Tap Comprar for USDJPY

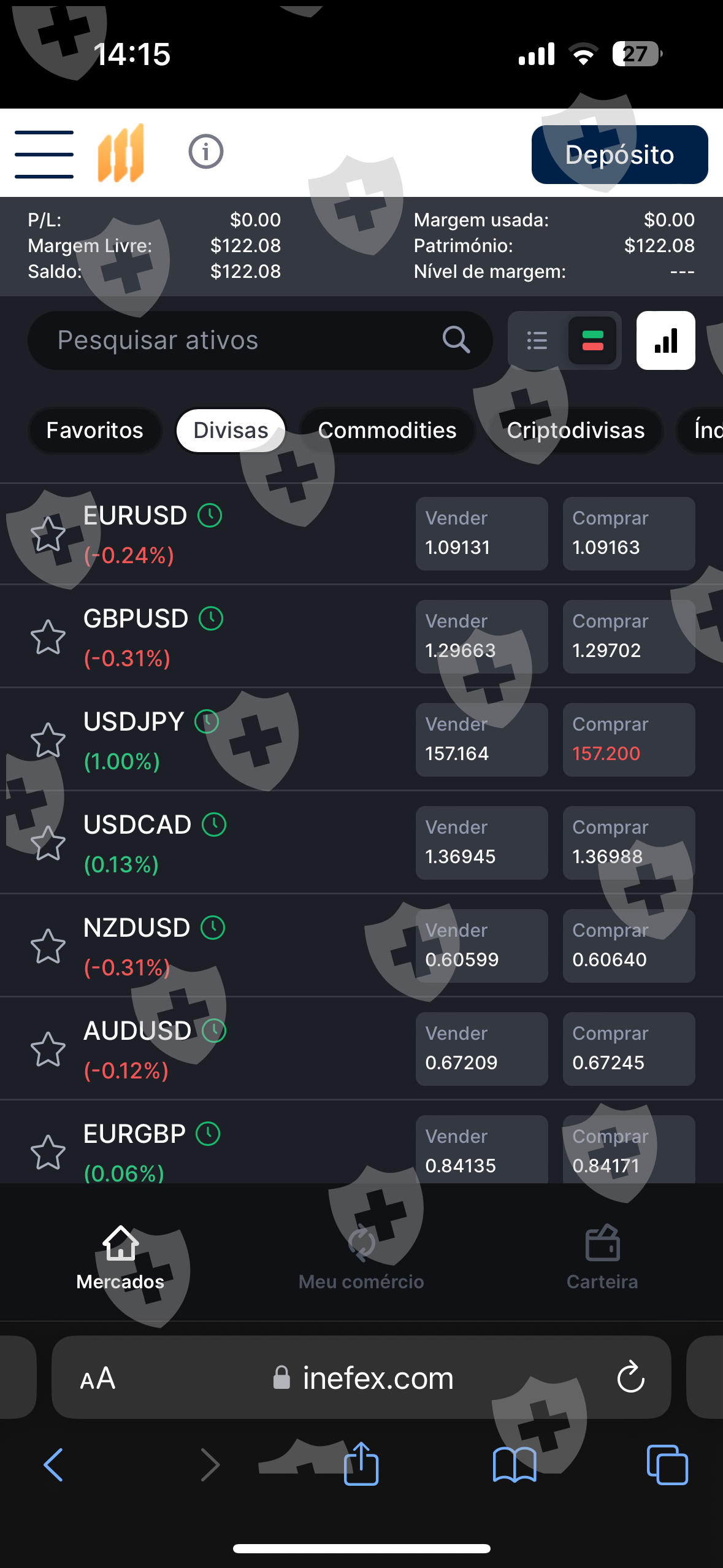629,739
